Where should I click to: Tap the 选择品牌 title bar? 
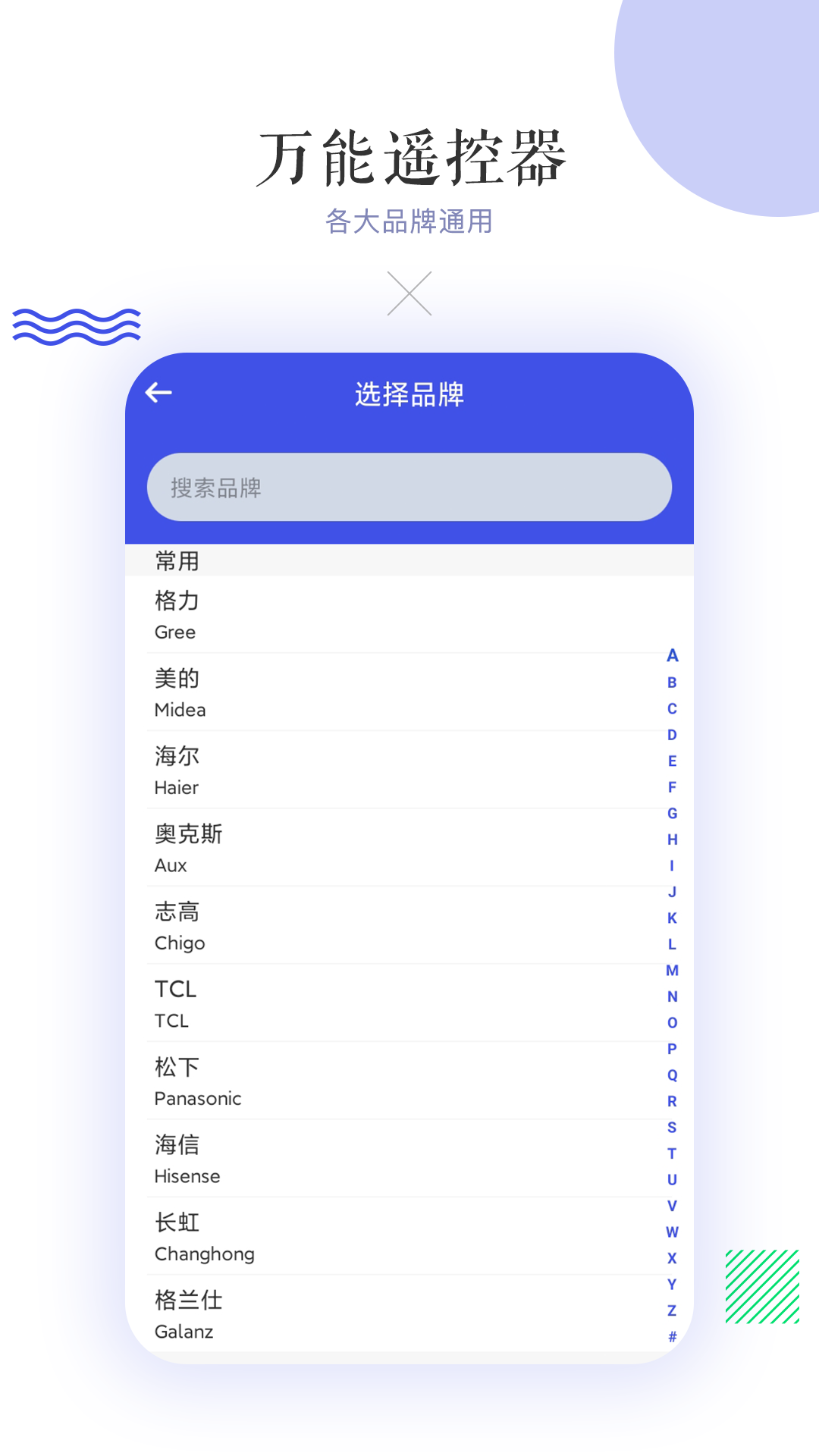pyautogui.click(x=409, y=395)
